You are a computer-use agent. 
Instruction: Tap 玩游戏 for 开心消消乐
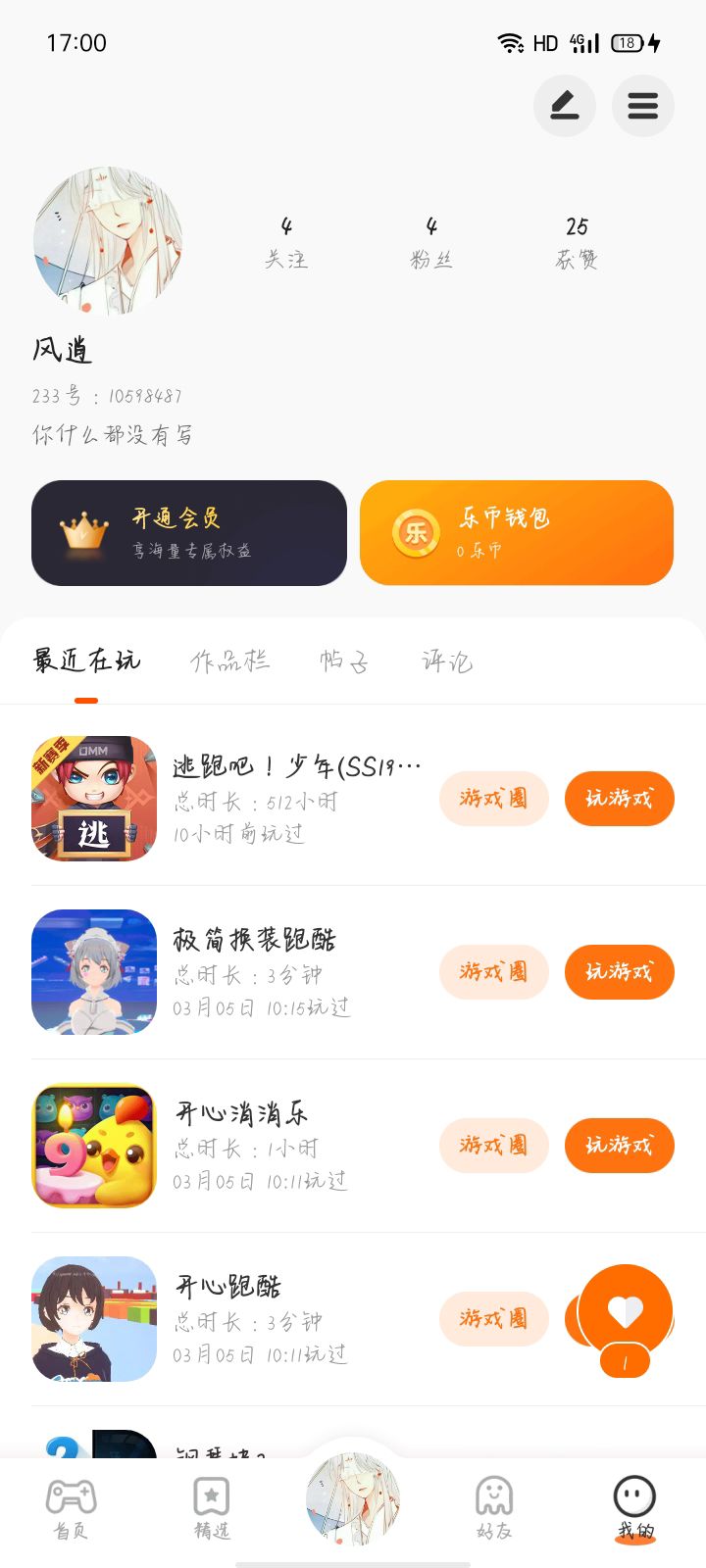(619, 1146)
